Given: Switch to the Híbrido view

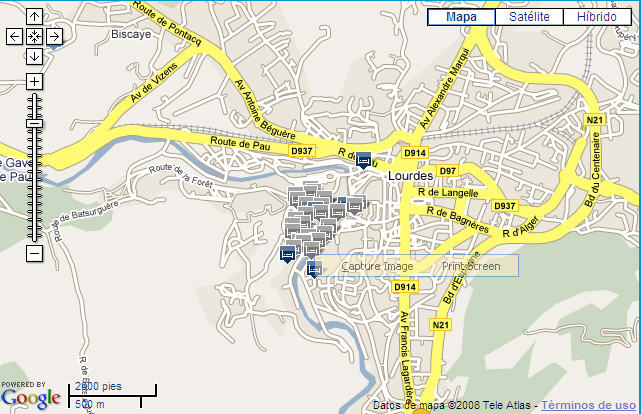Looking at the screenshot, I should point(596,17).
